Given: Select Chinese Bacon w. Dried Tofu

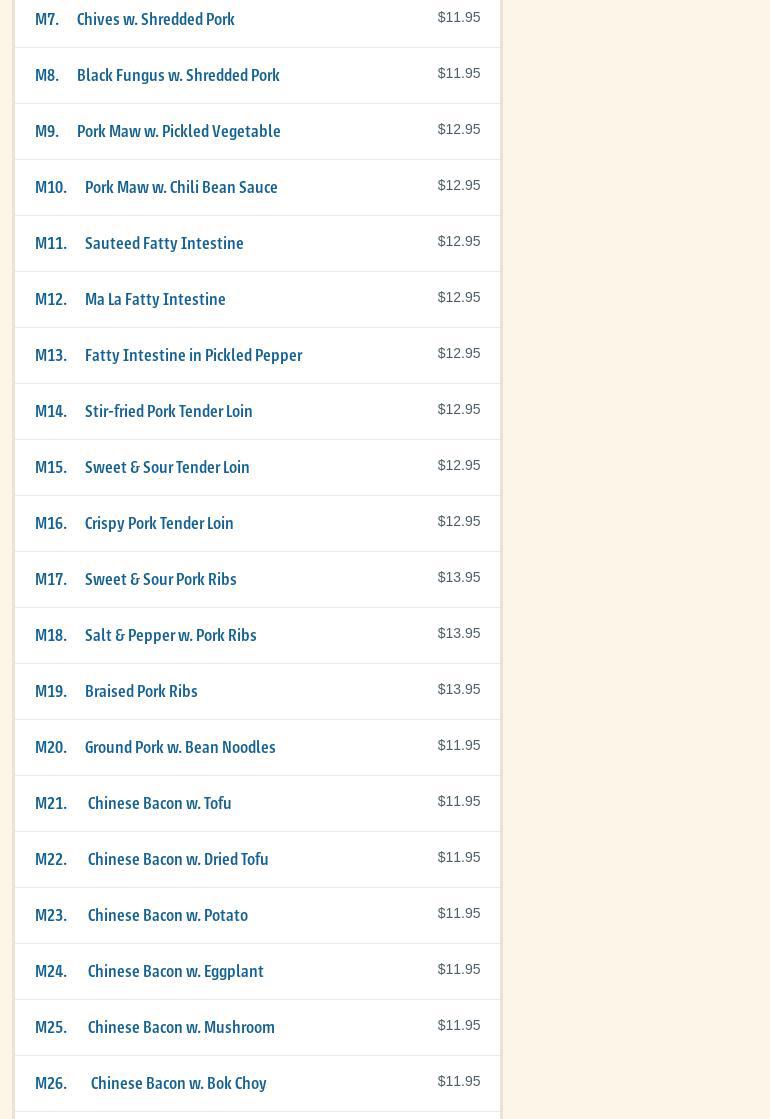Looking at the screenshot, I should [x=178, y=859].
